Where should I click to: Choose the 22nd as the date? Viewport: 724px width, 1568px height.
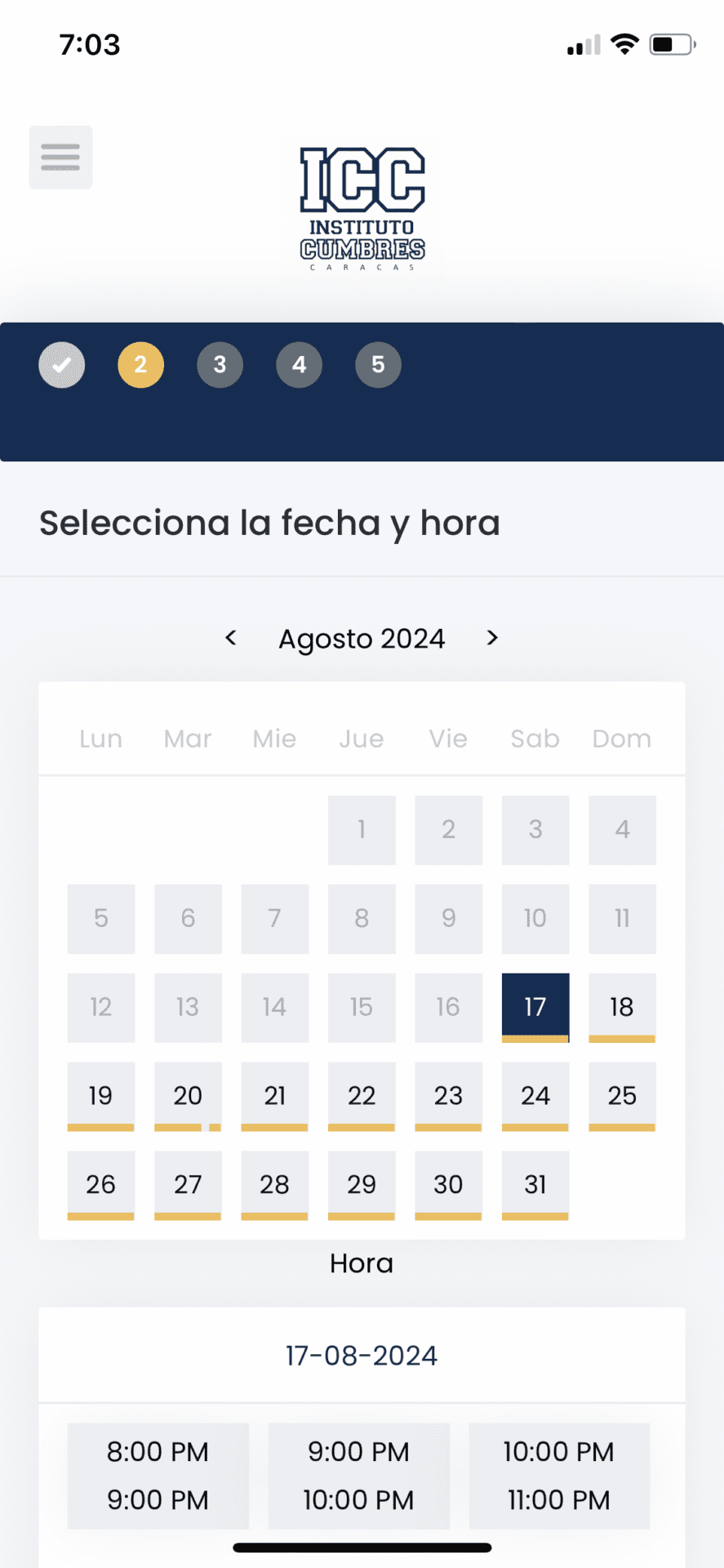click(362, 1096)
